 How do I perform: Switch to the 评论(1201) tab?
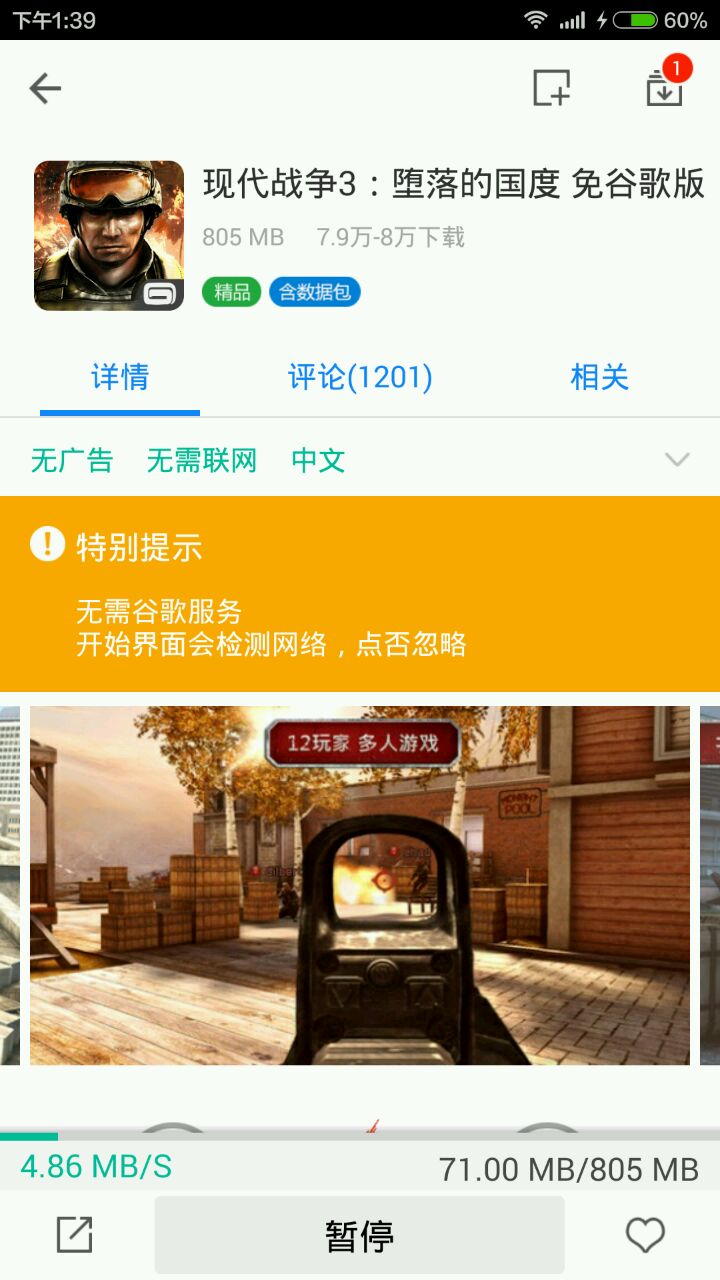pos(360,377)
